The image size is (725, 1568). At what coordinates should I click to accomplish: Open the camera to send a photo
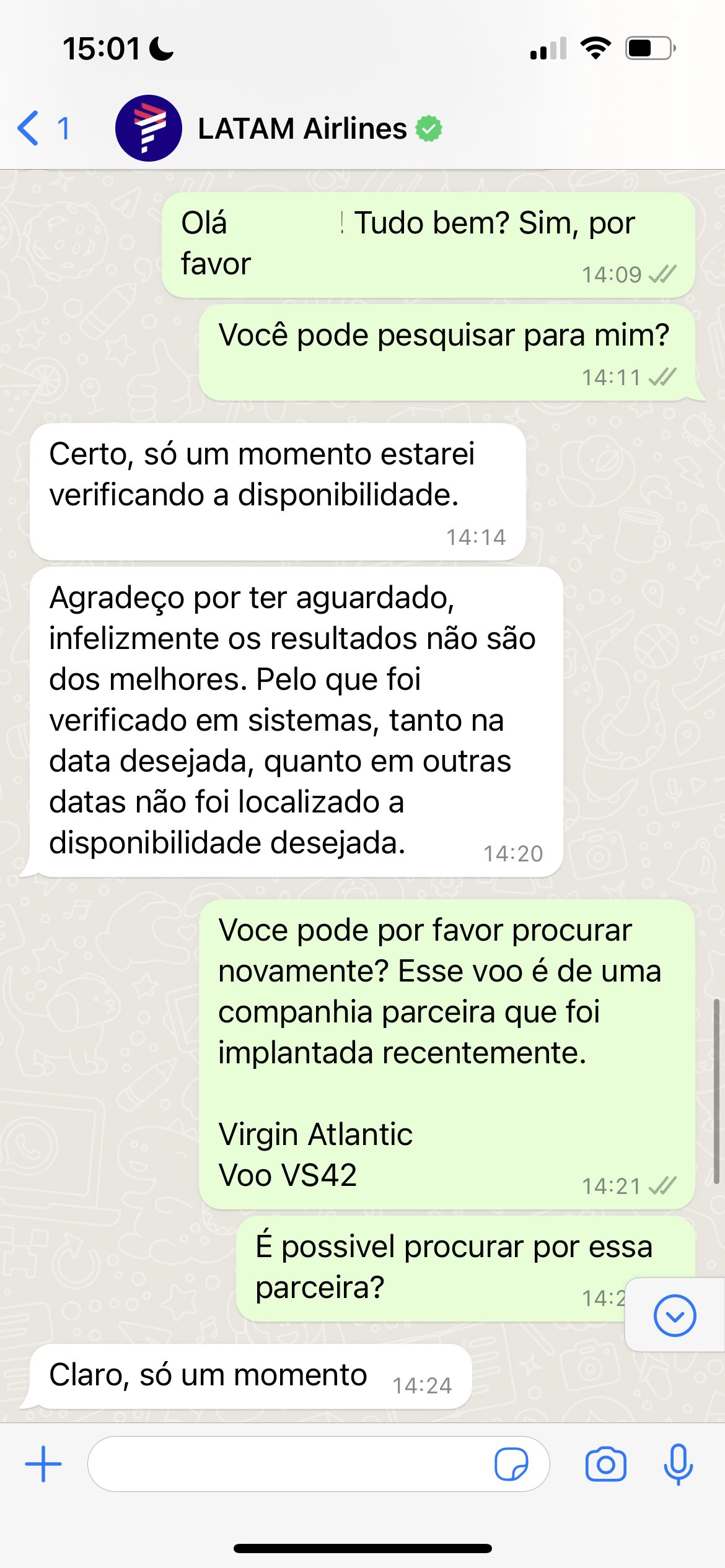coord(605,1464)
